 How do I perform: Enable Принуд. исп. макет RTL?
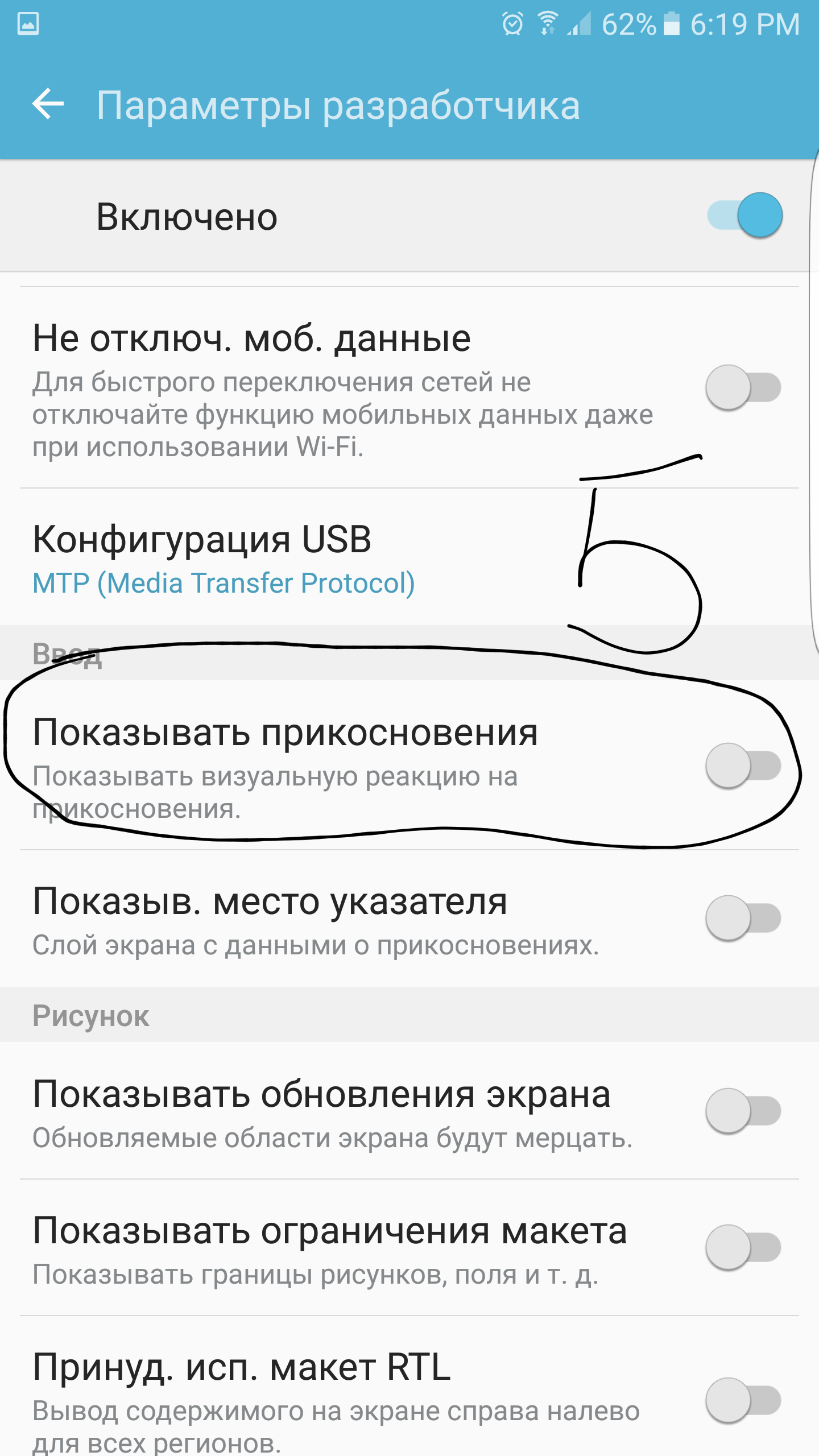743,1400
